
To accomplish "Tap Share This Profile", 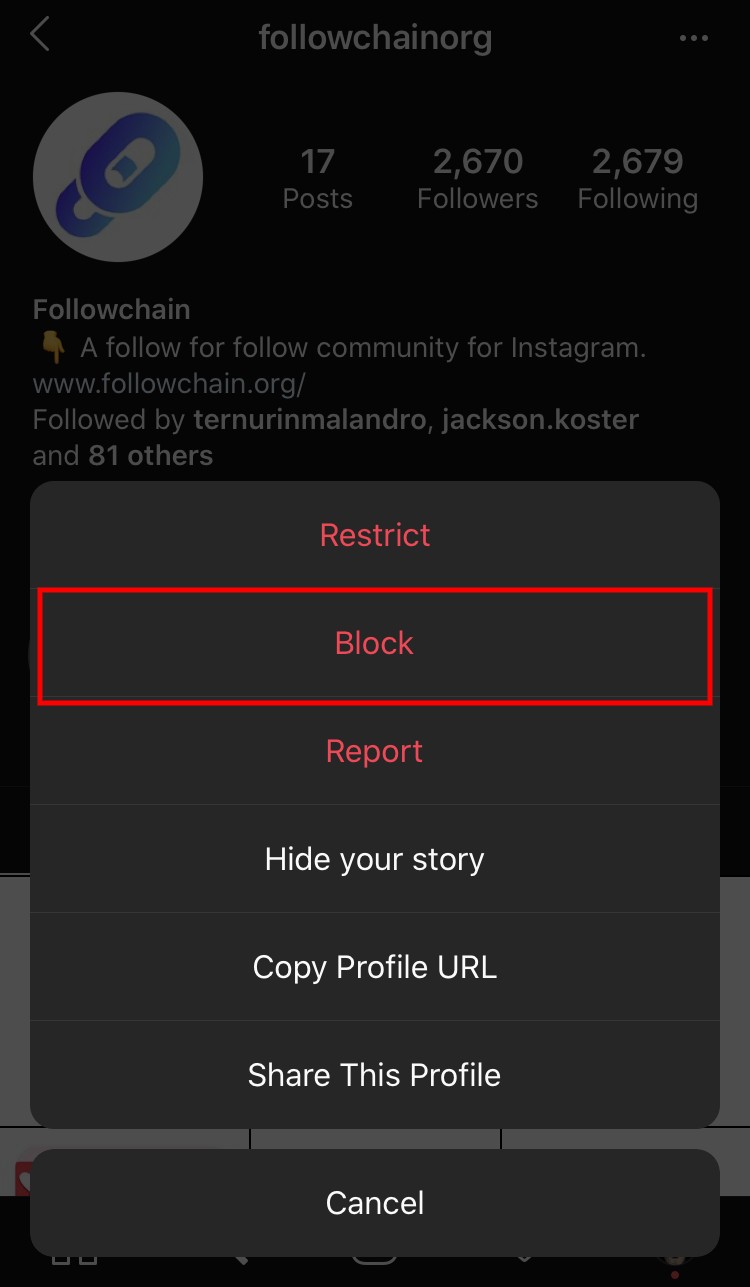I will pos(375,1075).
